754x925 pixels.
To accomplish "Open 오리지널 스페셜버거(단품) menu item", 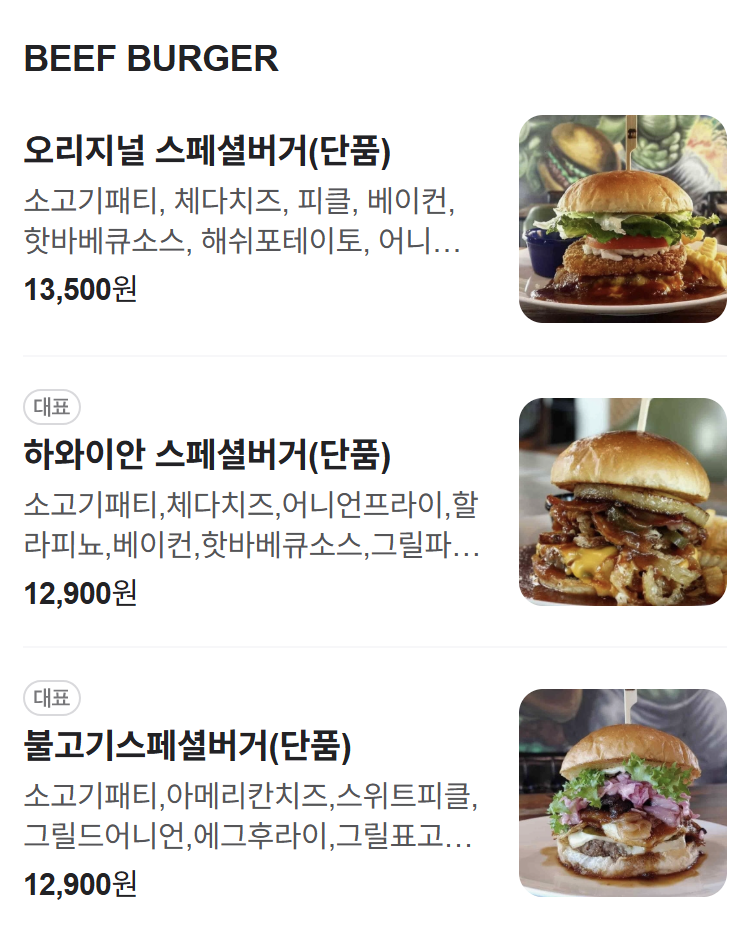I will (x=207, y=152).
